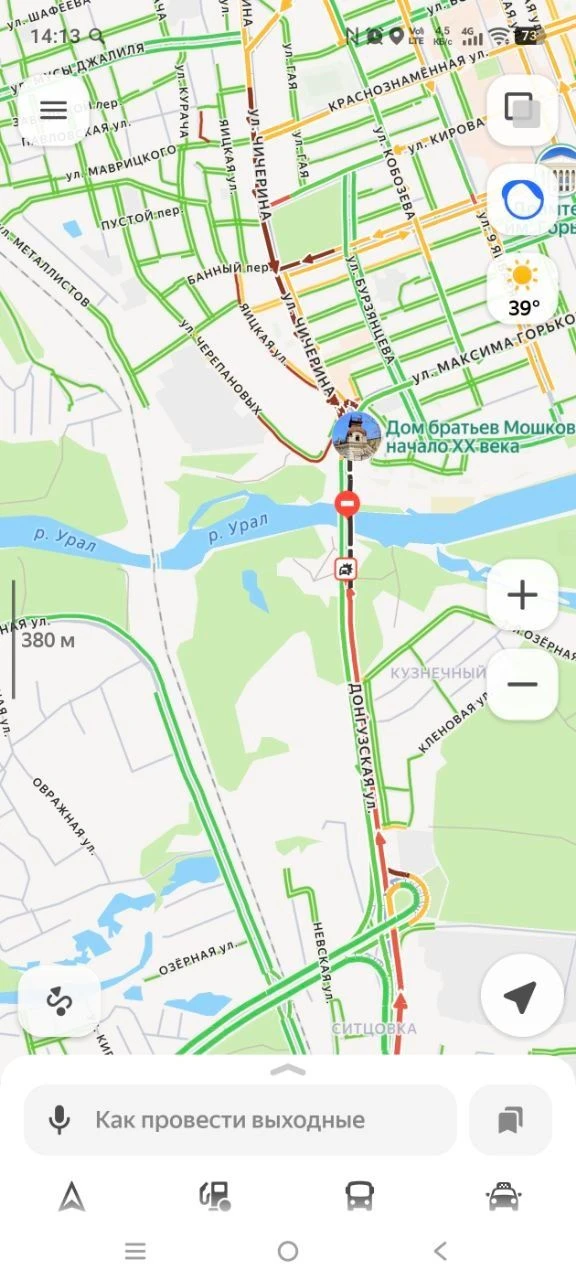Expand the bottom search panel handle
Image resolution: width=576 pixels, height=1280 pixels.
(x=288, y=1069)
